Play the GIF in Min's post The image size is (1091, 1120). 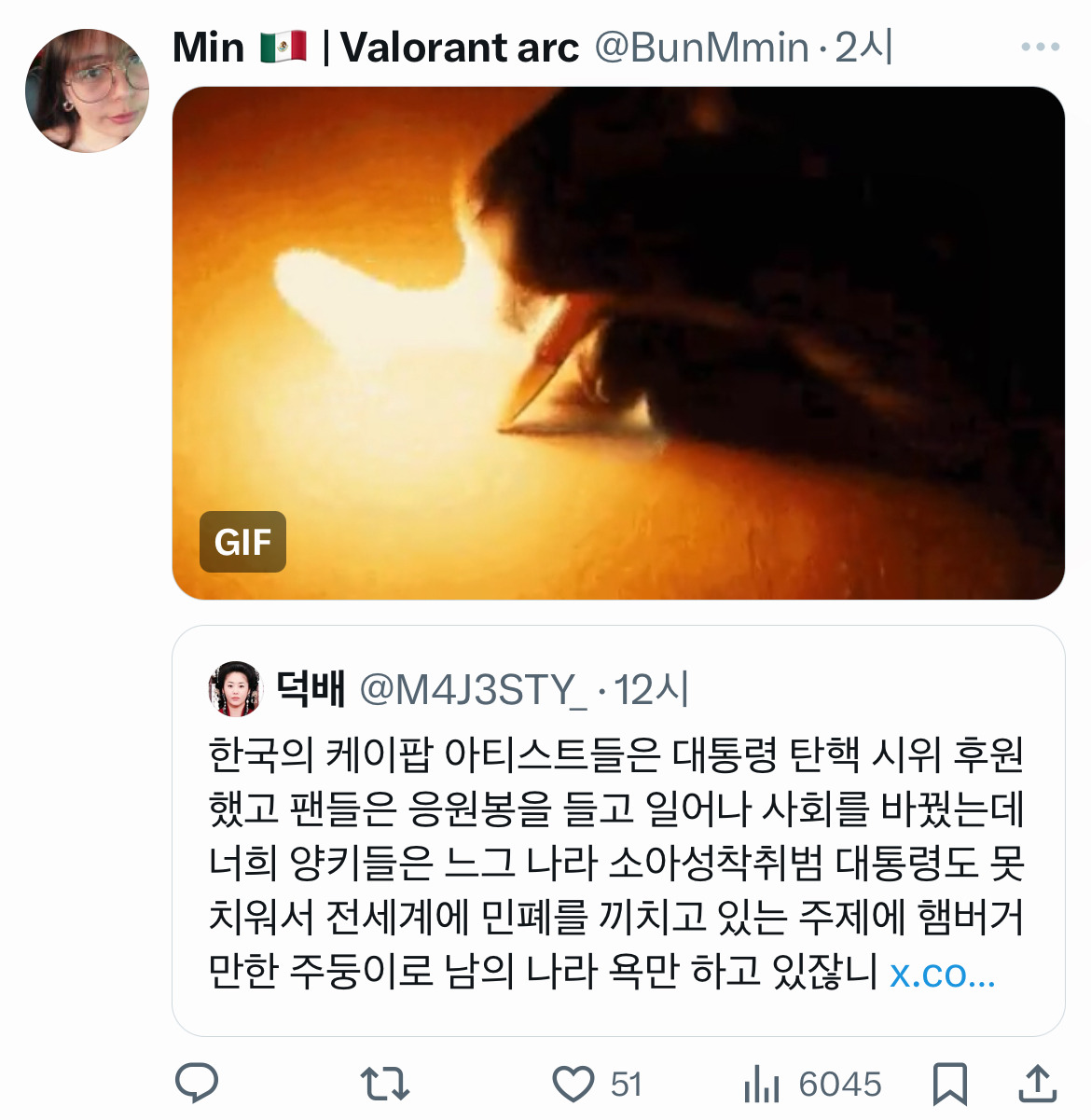click(x=618, y=343)
